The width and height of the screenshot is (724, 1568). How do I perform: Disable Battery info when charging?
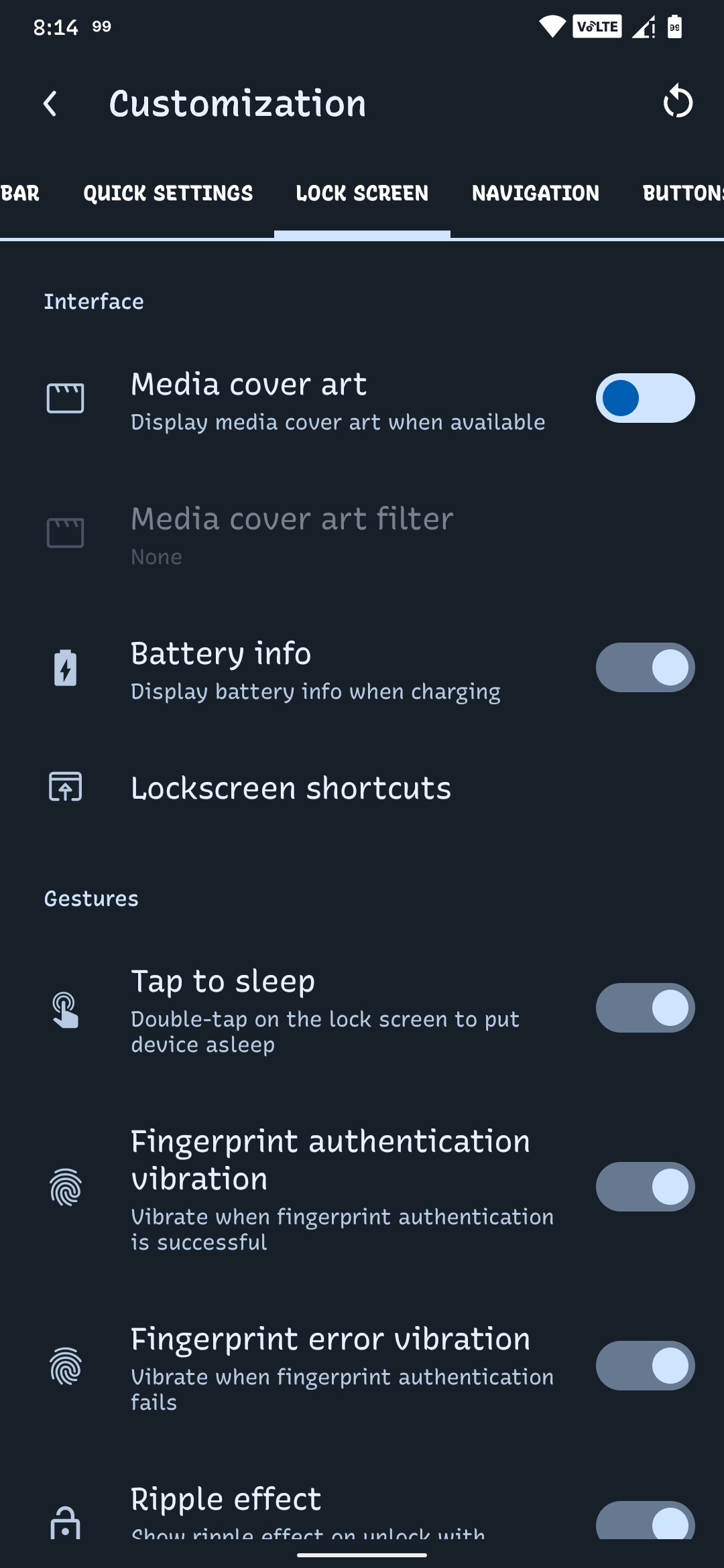pyautogui.click(x=645, y=667)
